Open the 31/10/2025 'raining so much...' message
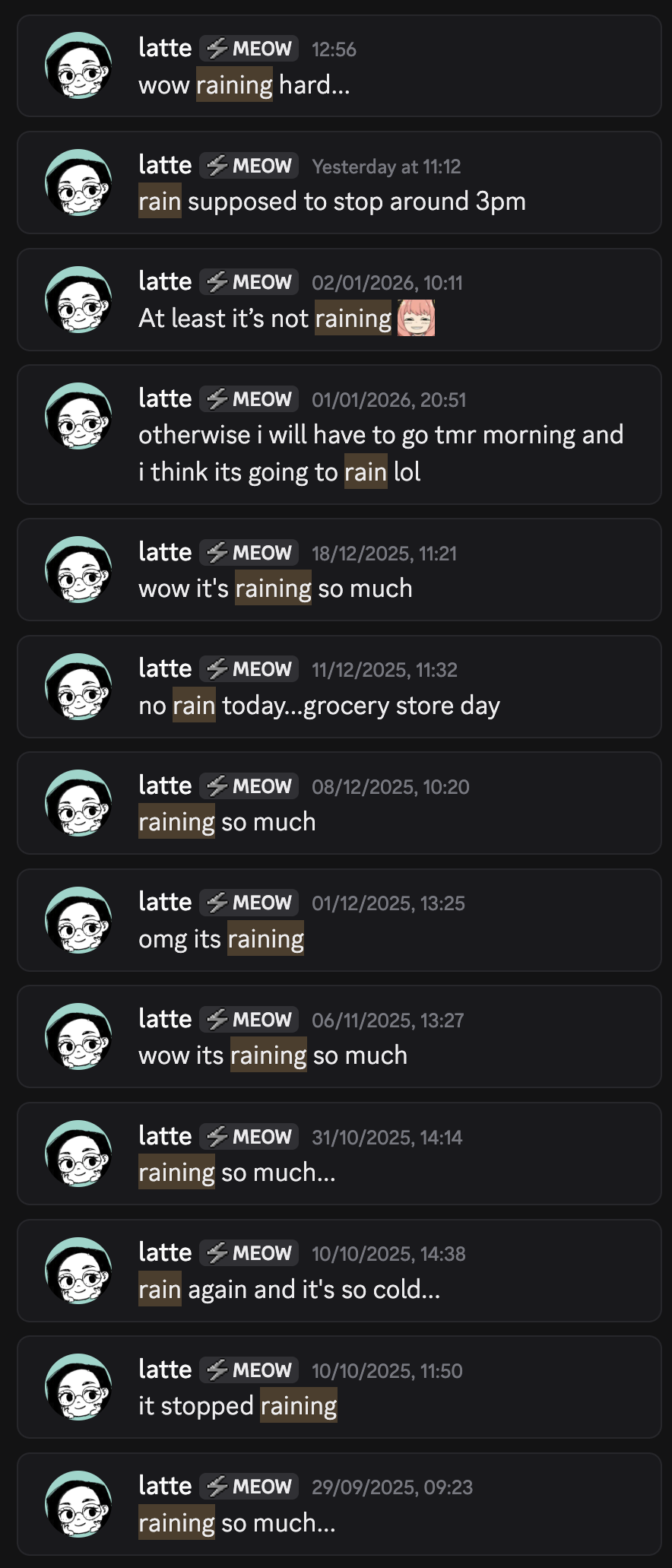The image size is (672, 1568). [339, 1154]
